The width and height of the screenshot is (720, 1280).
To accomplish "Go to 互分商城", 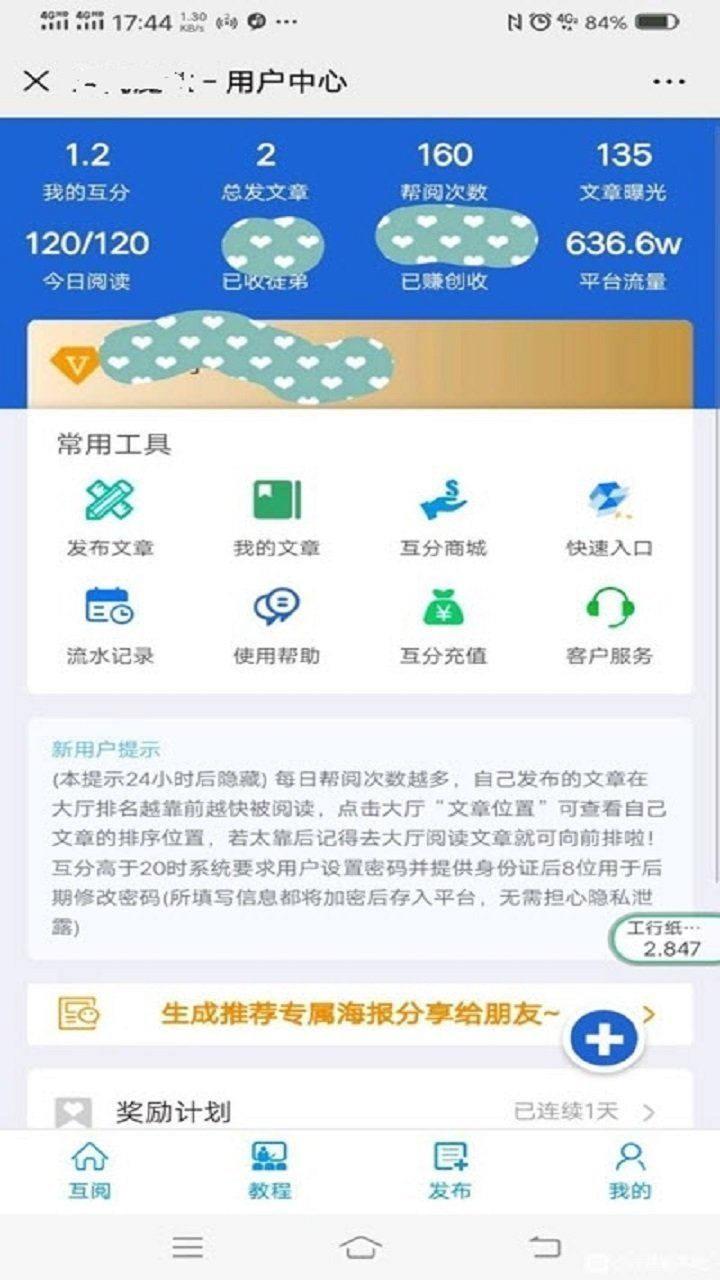I will (443, 518).
